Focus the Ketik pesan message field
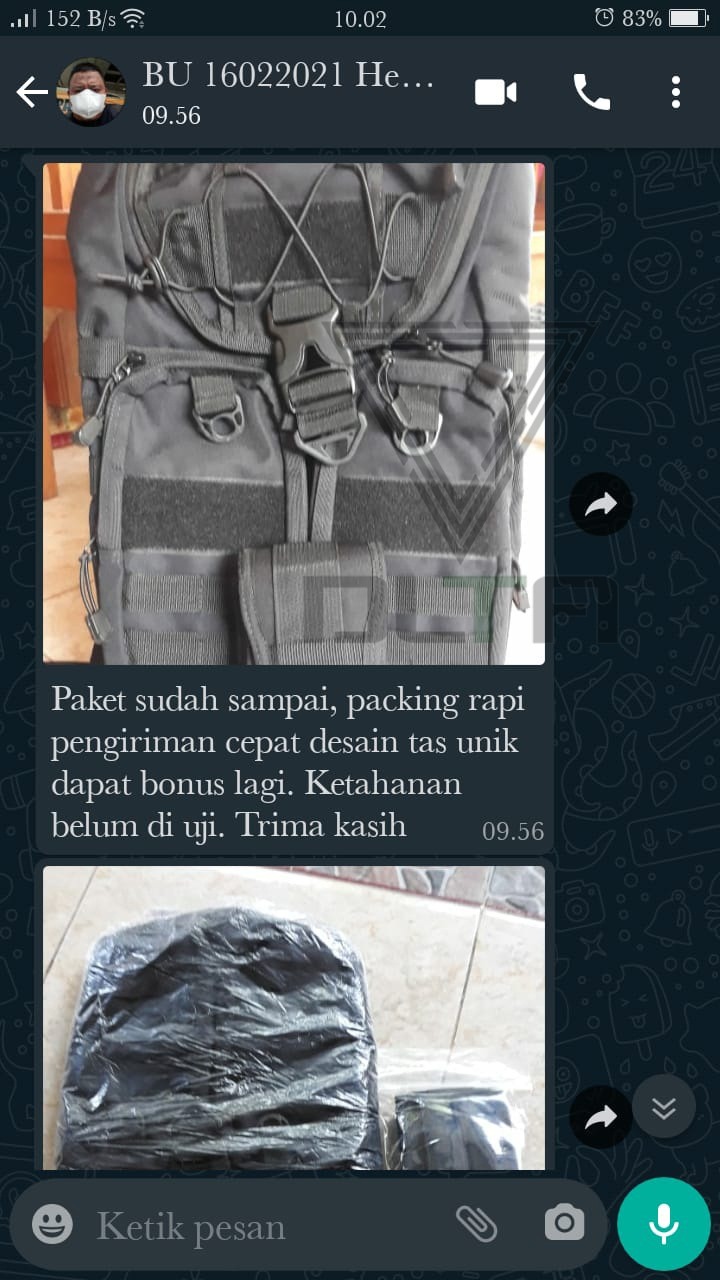This screenshot has width=720, height=1280. pyautogui.click(x=260, y=1226)
